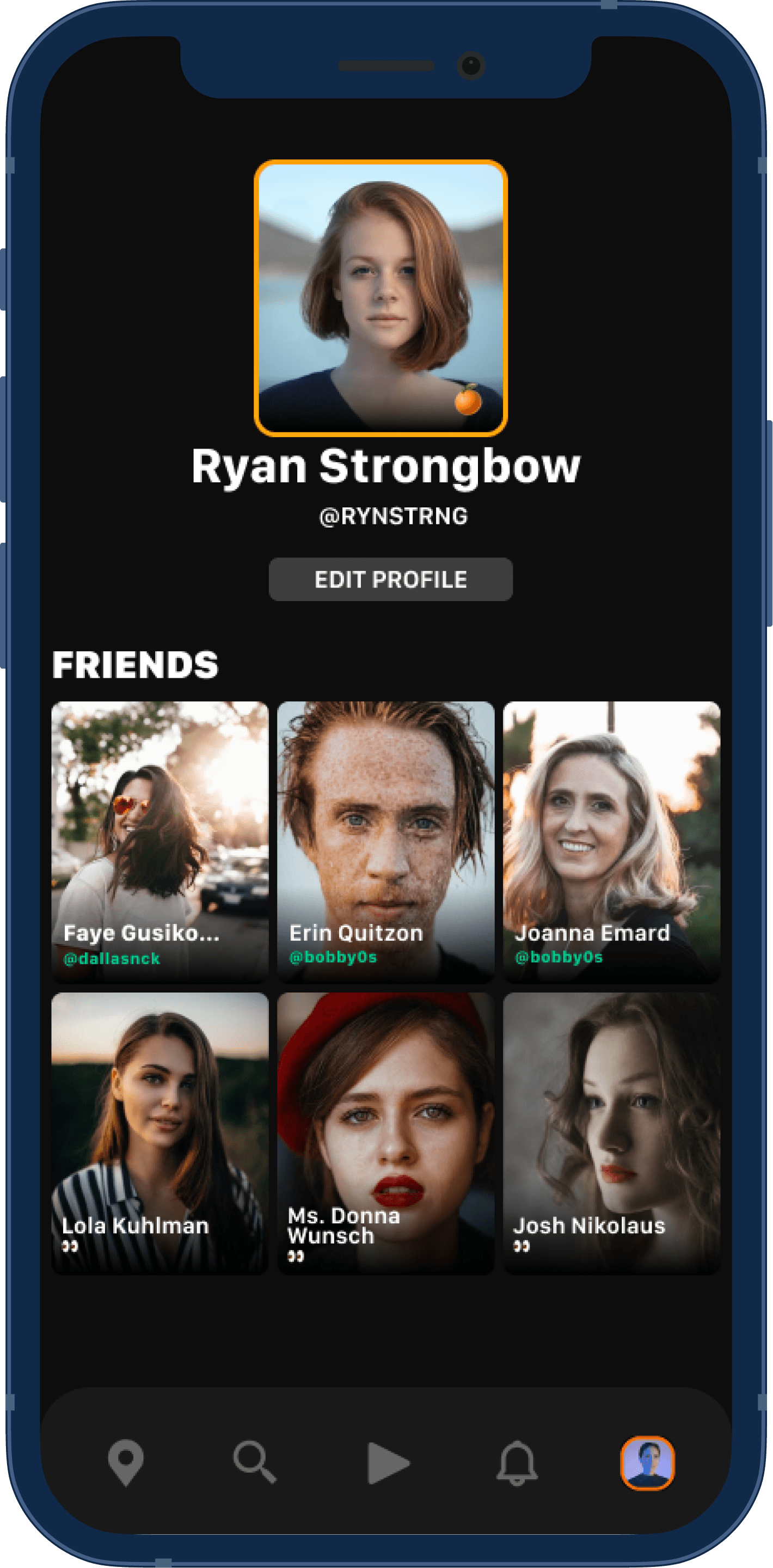Screen dimensions: 773x1568
Task: Select the profile avatar tab
Action: [647, 1462]
